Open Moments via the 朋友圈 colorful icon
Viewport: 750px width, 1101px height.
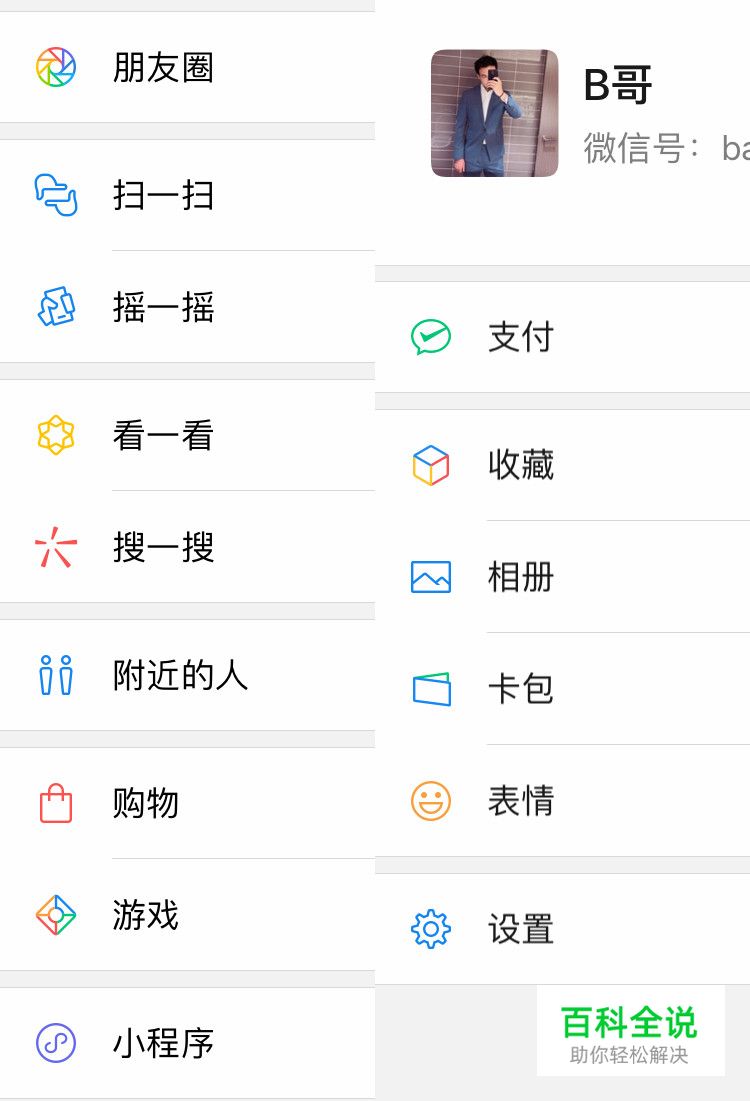pyautogui.click(x=57, y=67)
